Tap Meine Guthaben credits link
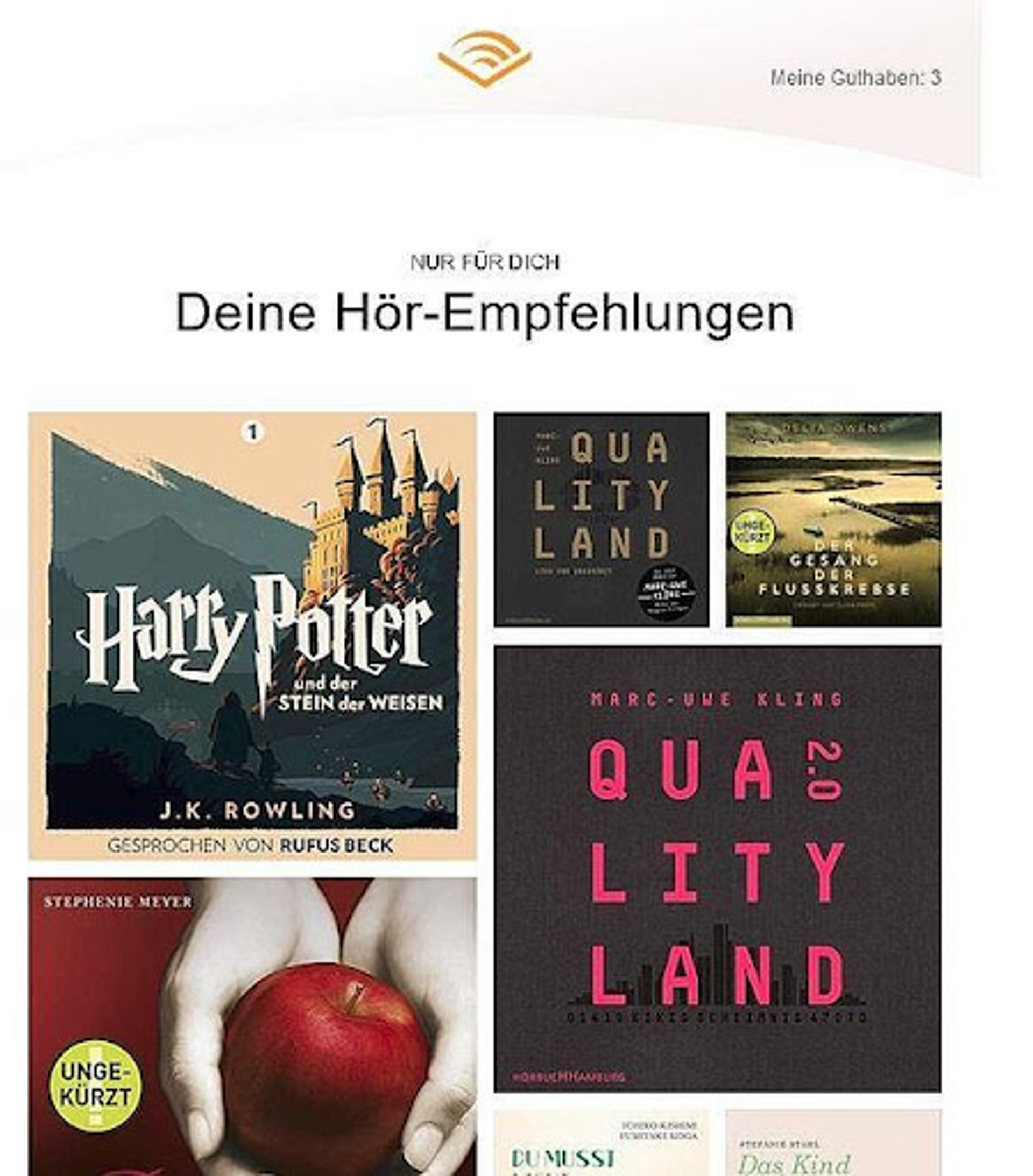This screenshot has width=1033, height=1176. 855,78
